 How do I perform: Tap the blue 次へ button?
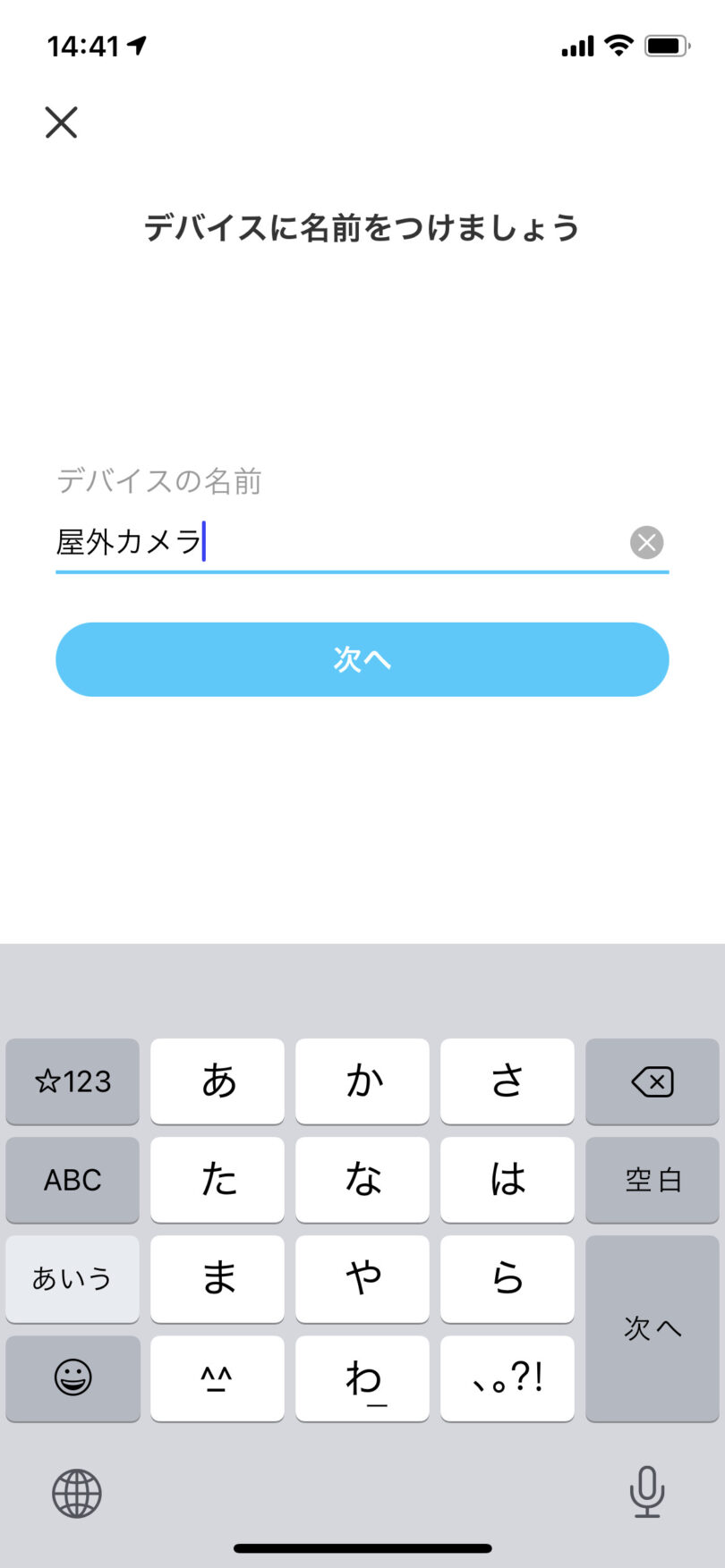coord(362,659)
